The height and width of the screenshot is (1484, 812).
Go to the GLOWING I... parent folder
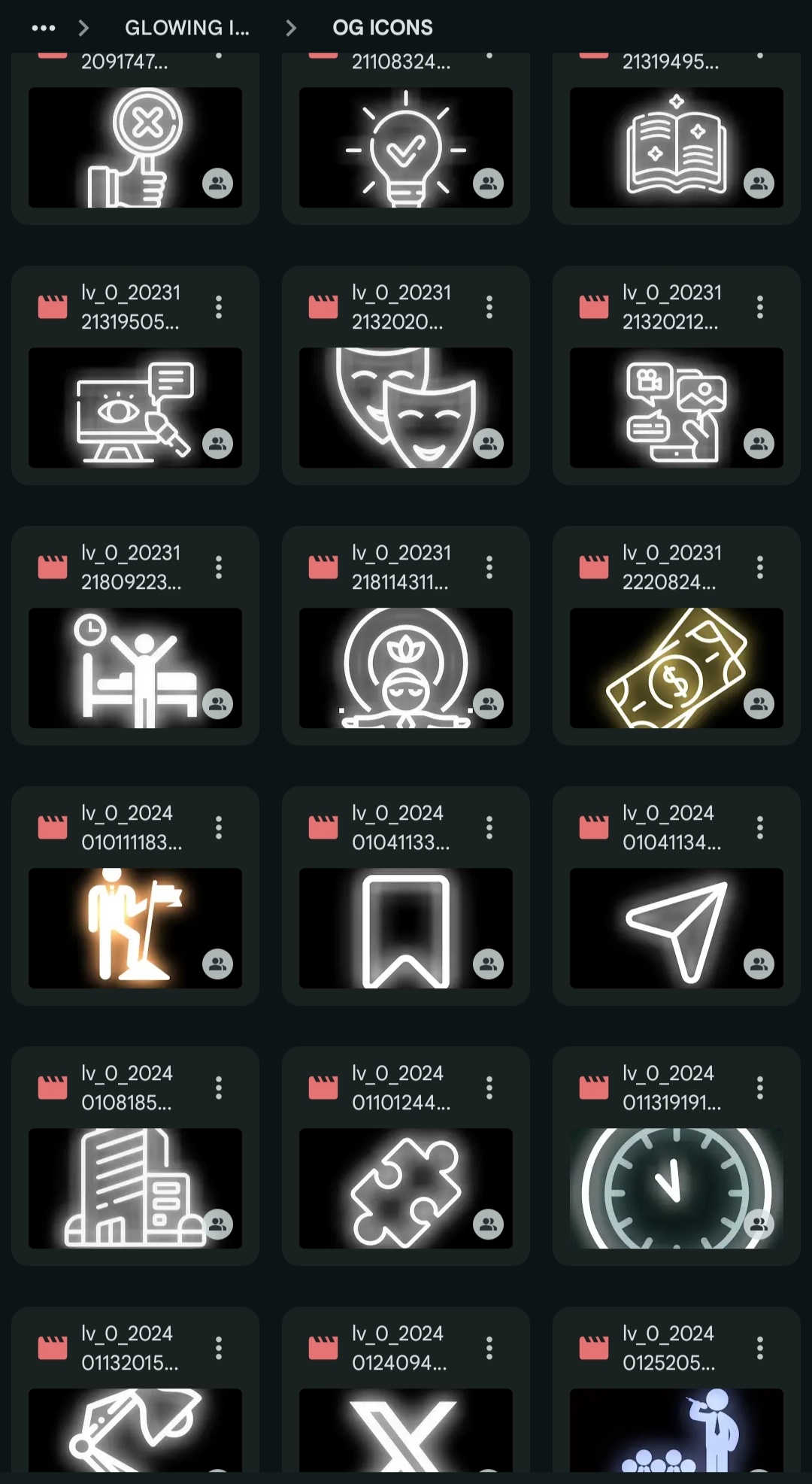click(186, 28)
